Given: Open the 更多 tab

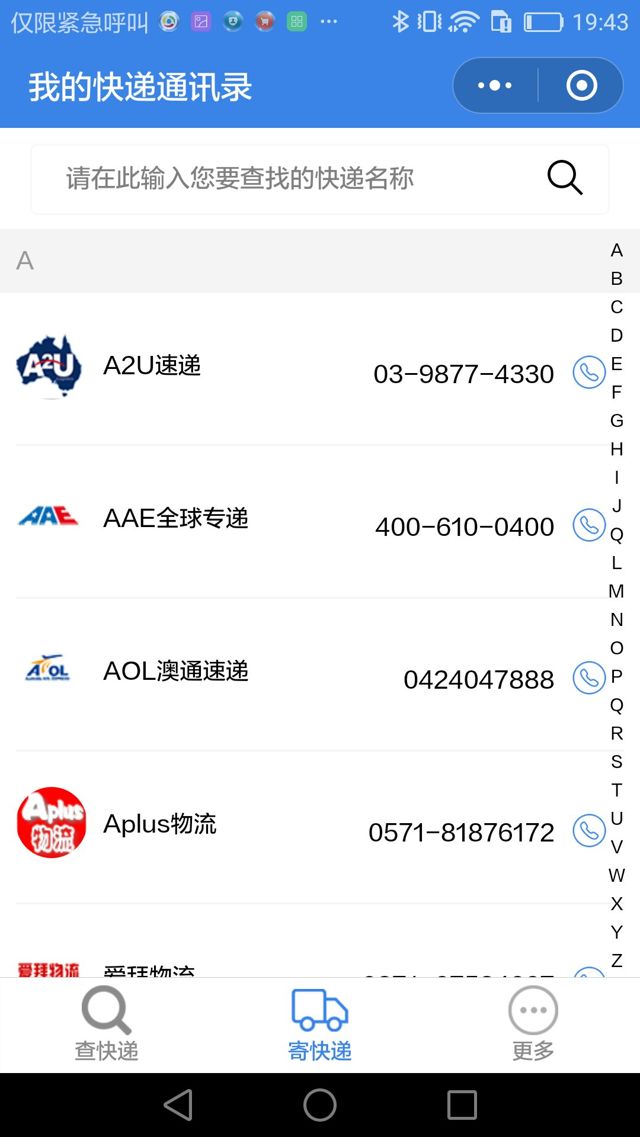Looking at the screenshot, I should pyautogui.click(x=533, y=1024).
